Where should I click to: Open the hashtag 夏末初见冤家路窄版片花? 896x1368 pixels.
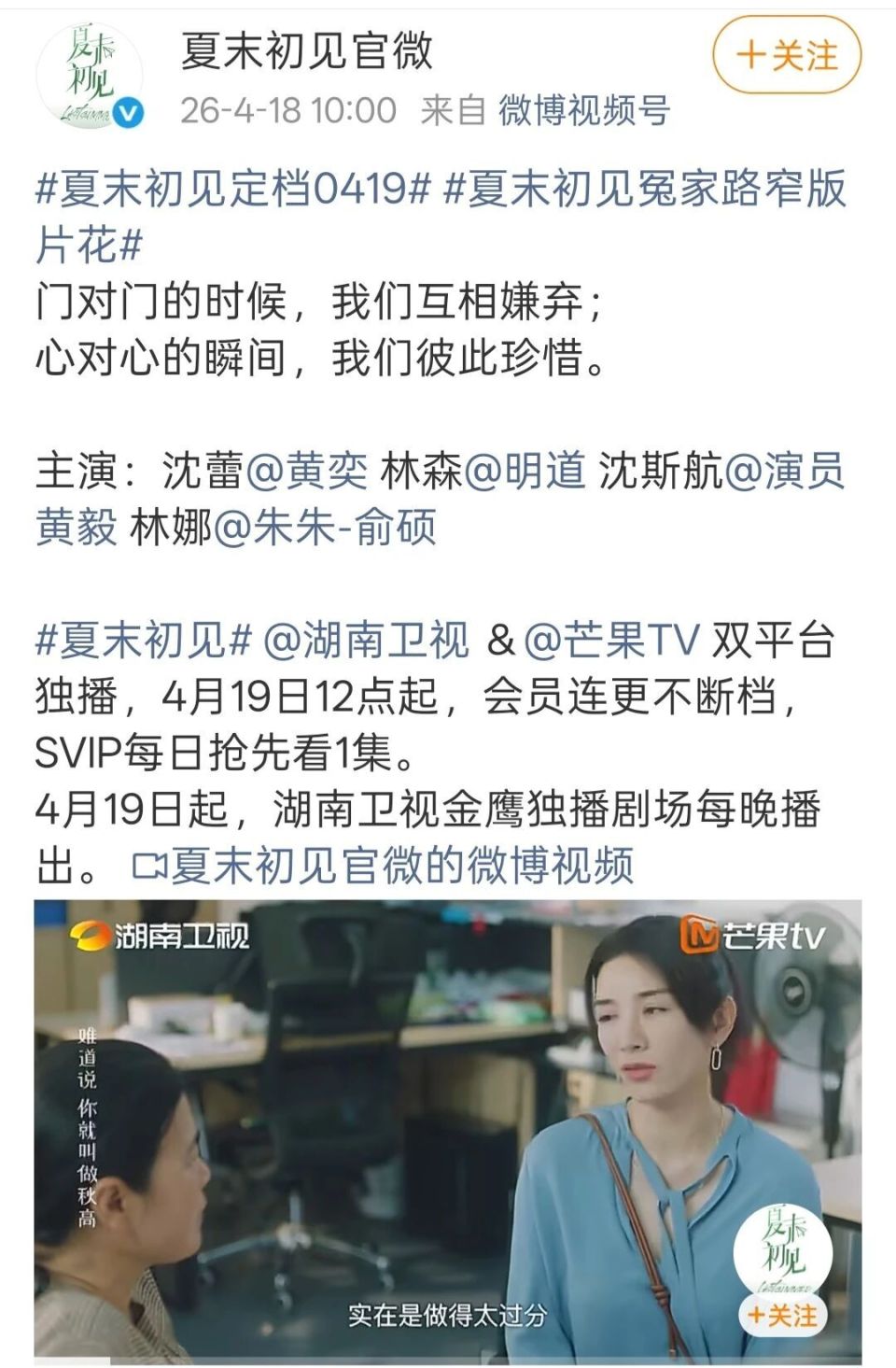click(653, 195)
